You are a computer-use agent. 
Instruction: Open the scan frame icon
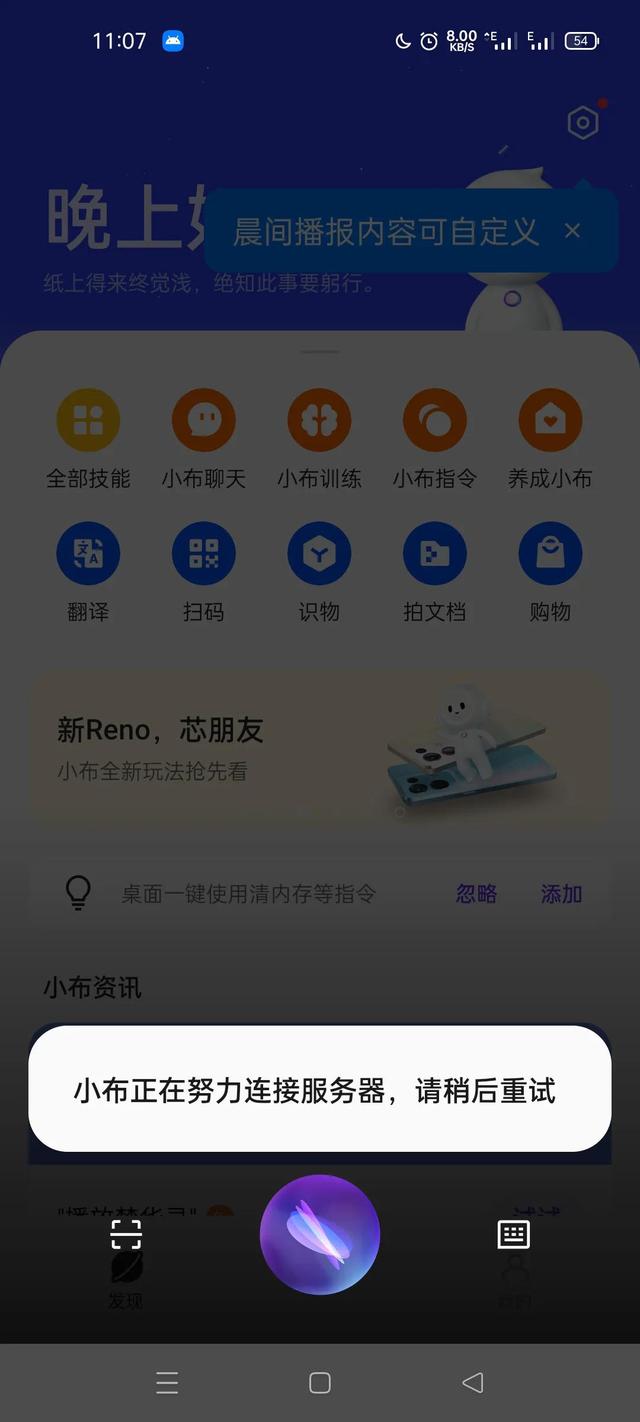[126, 1235]
